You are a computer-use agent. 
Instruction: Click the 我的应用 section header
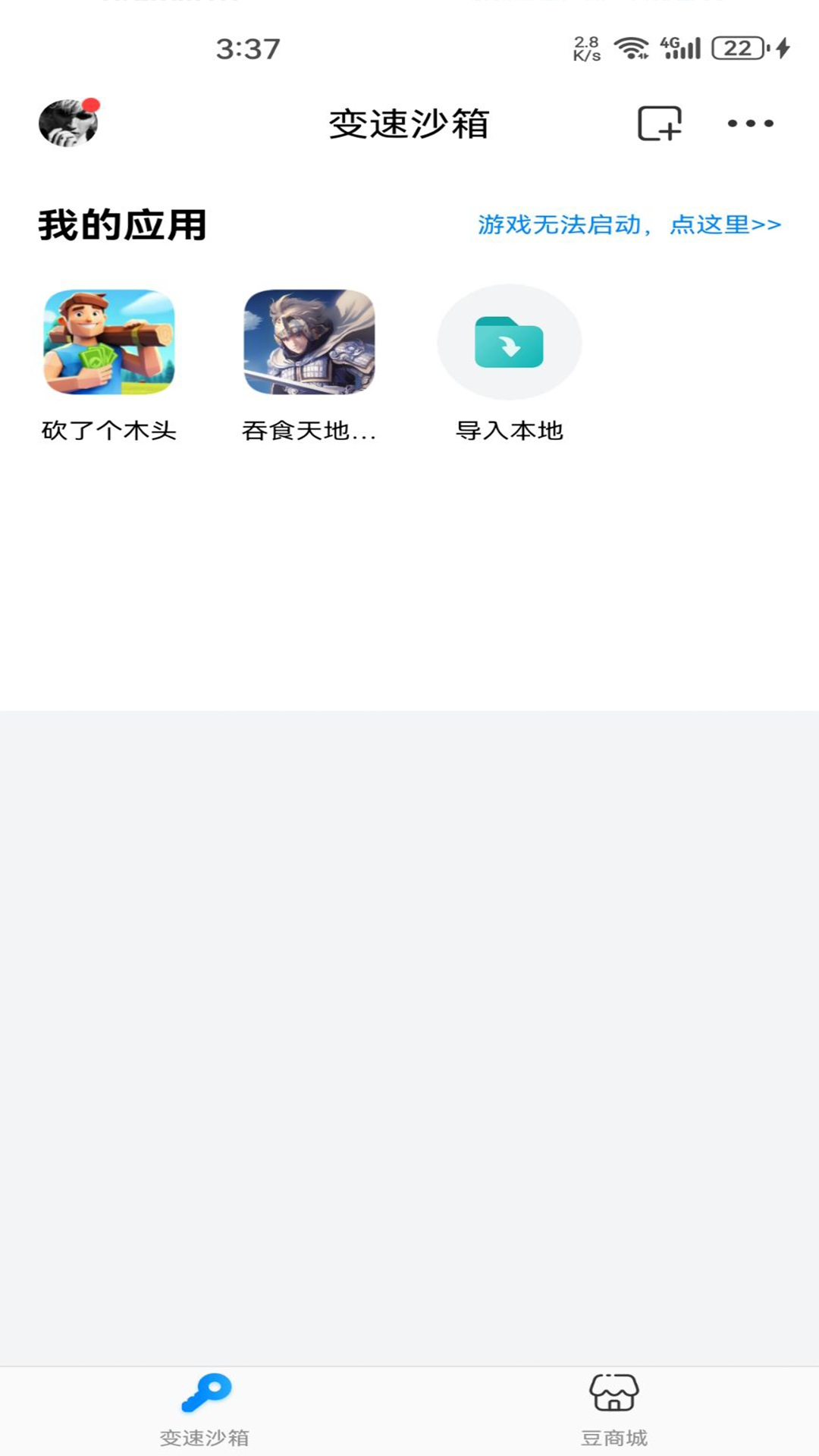(x=123, y=224)
